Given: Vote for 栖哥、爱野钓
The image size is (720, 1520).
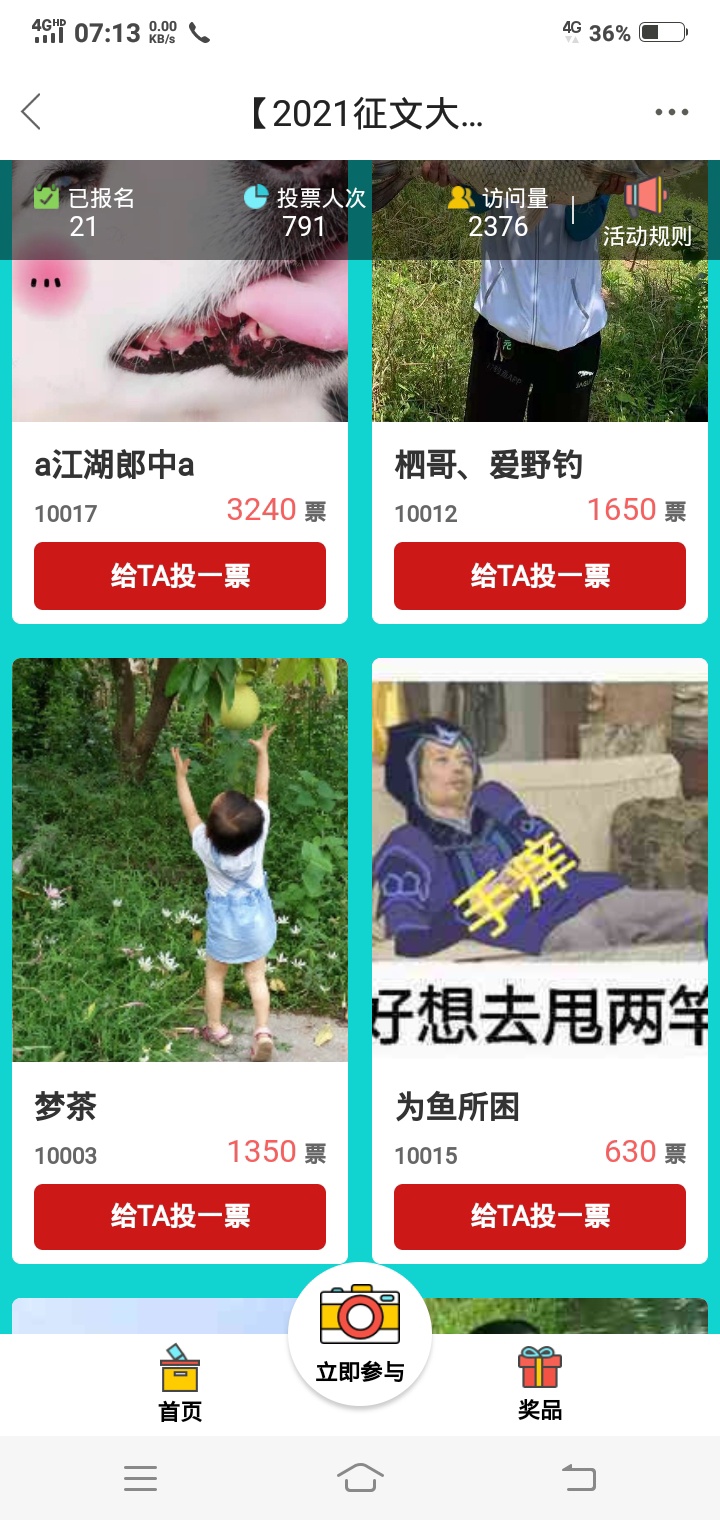Looking at the screenshot, I should [x=540, y=576].
